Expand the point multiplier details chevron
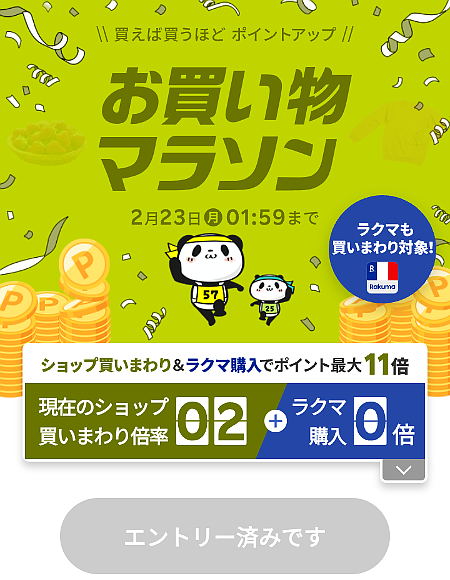450x580 pixels. [x=403, y=470]
